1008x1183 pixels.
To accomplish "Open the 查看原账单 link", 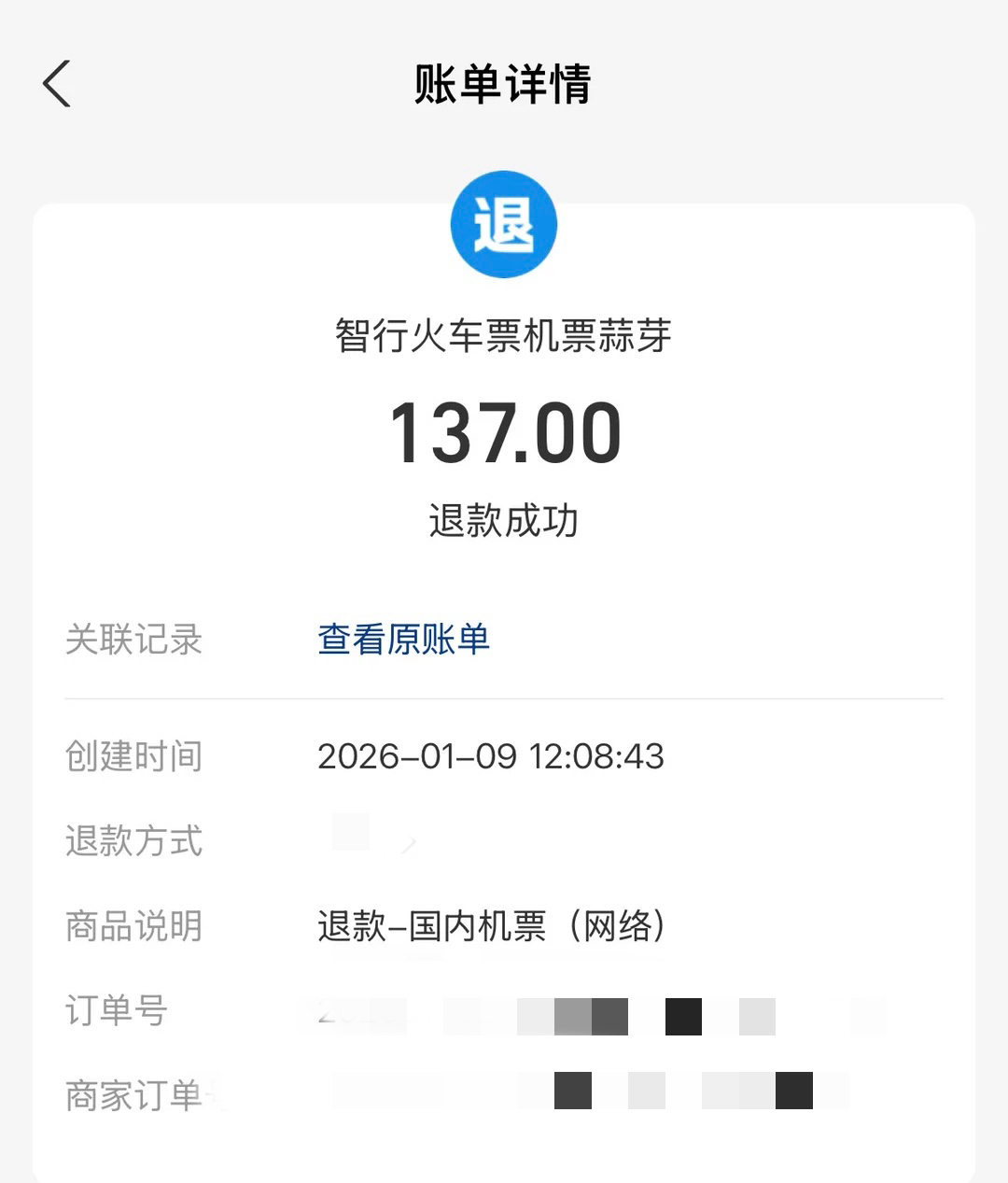I will (x=403, y=640).
